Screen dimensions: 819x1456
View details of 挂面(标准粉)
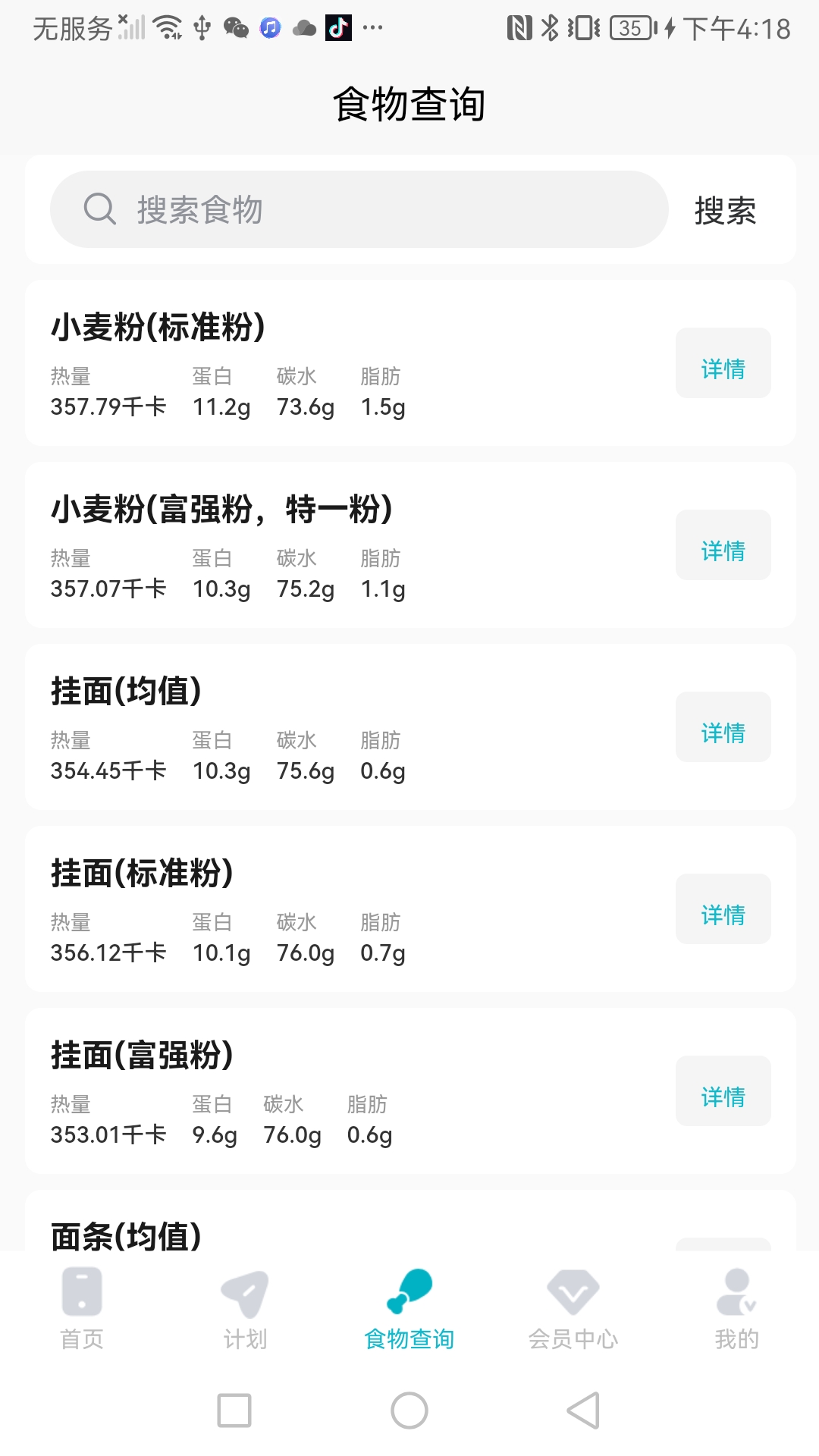[723, 908]
